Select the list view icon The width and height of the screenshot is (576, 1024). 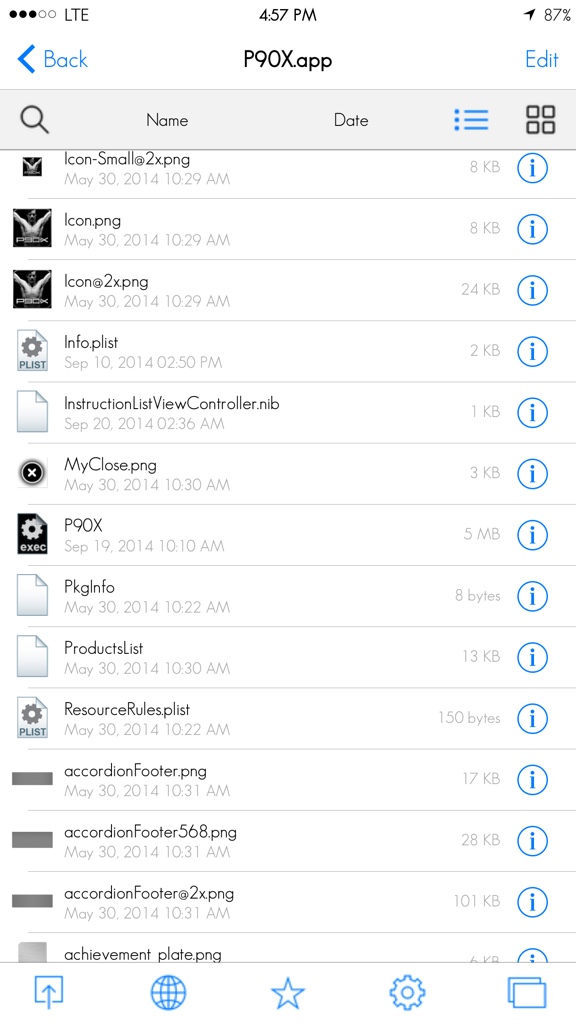point(471,120)
